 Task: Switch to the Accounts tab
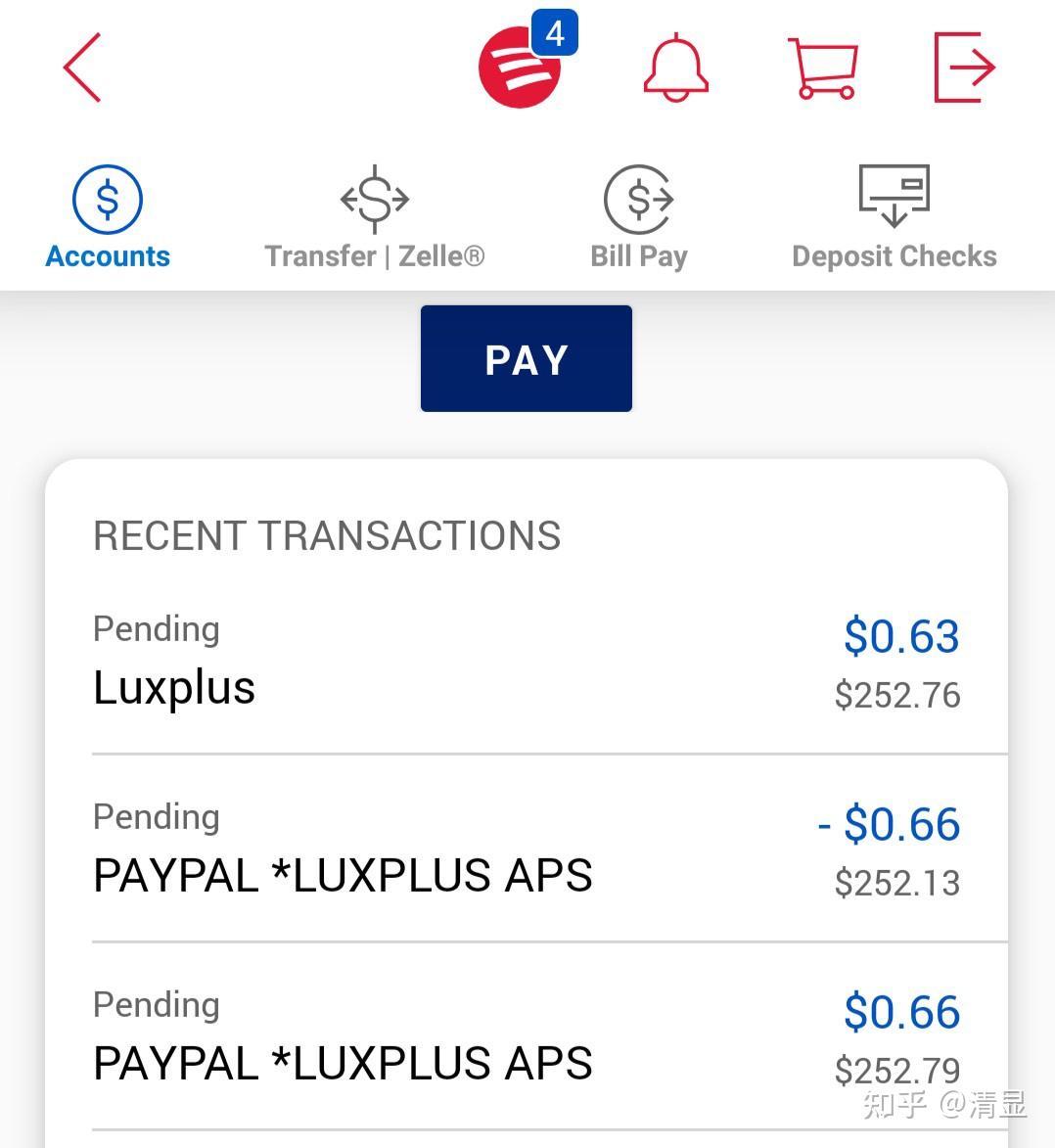coord(107,255)
